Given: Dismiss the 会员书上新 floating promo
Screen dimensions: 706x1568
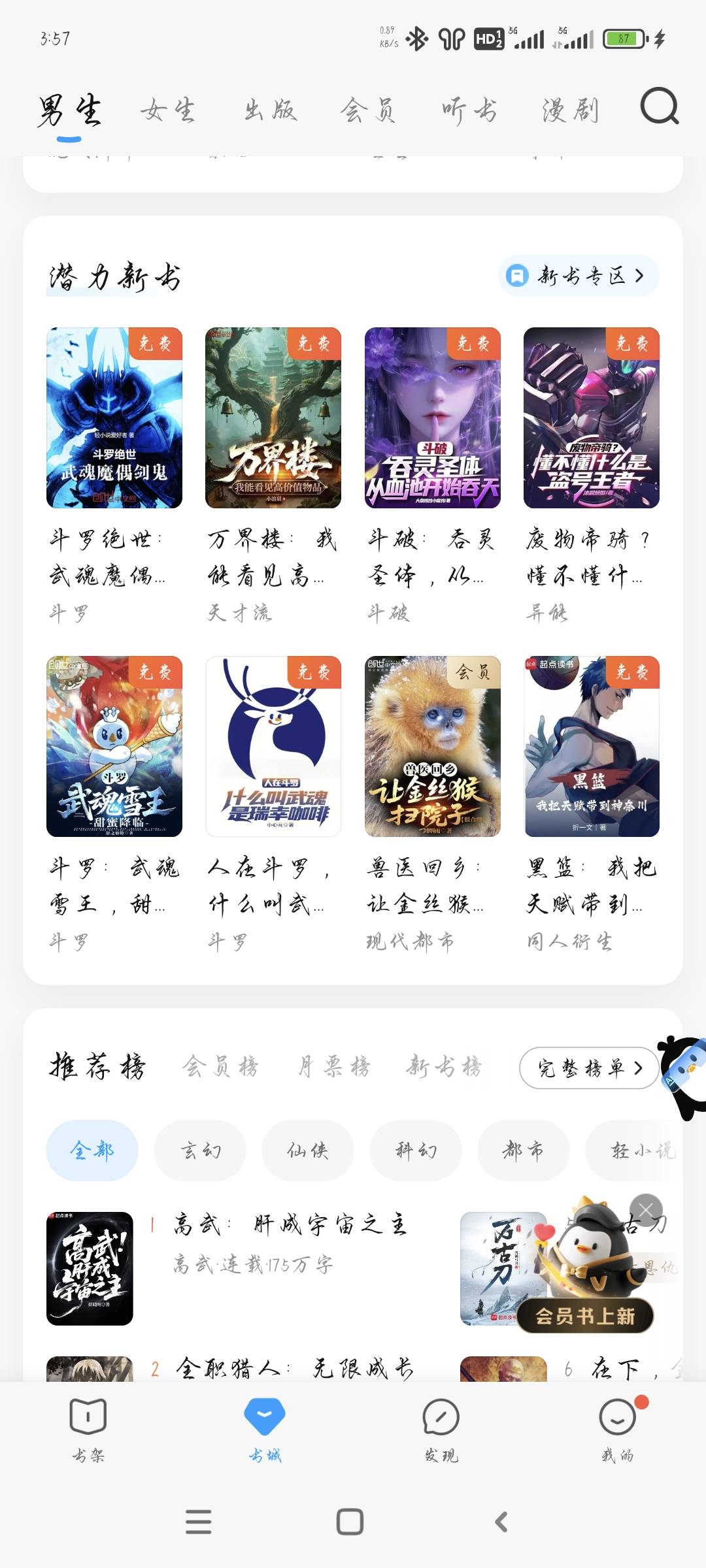Looking at the screenshot, I should tap(646, 1210).
